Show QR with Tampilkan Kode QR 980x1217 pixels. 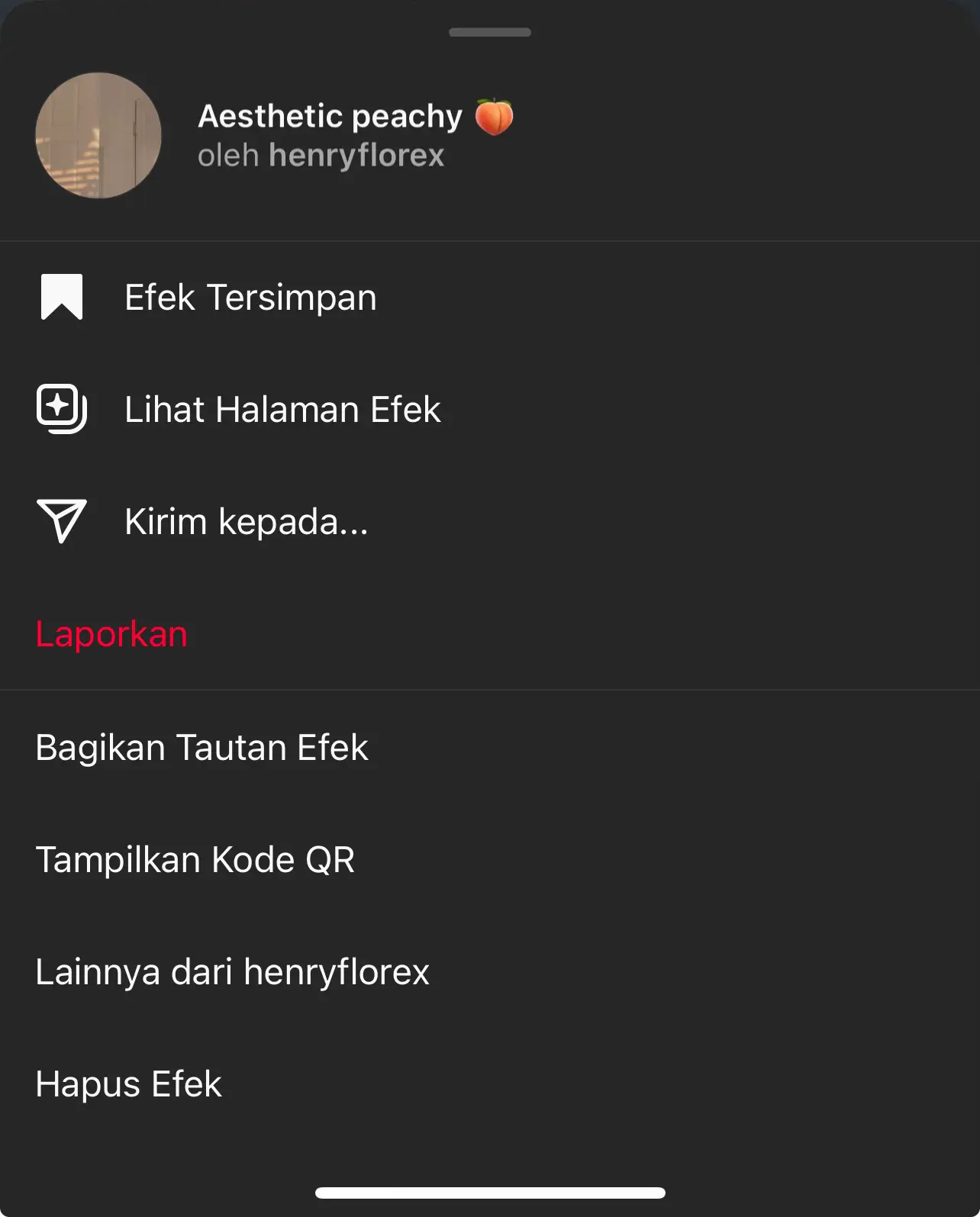[195, 860]
